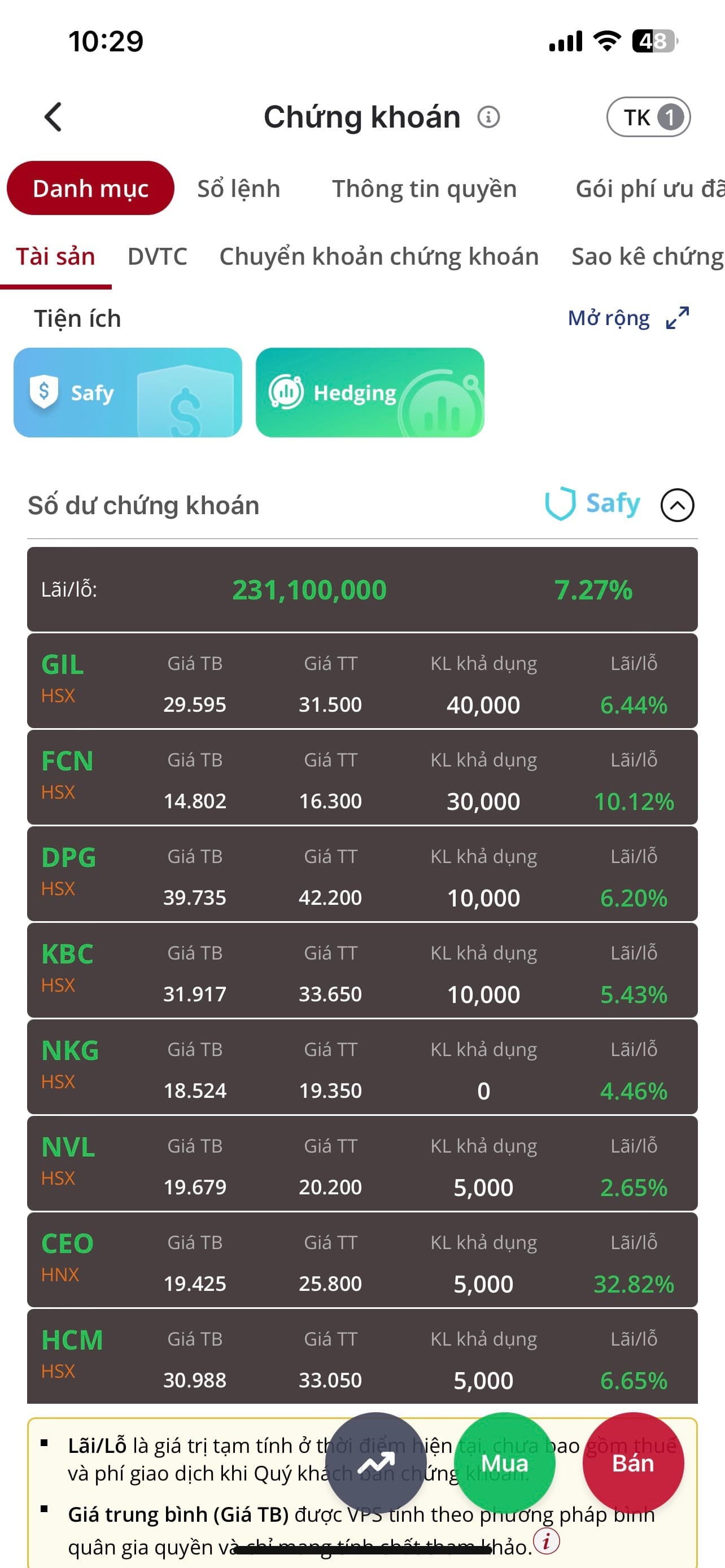The height and width of the screenshot is (1568, 725).
Task: Switch to the Sổ lệnh tab
Action: point(238,189)
